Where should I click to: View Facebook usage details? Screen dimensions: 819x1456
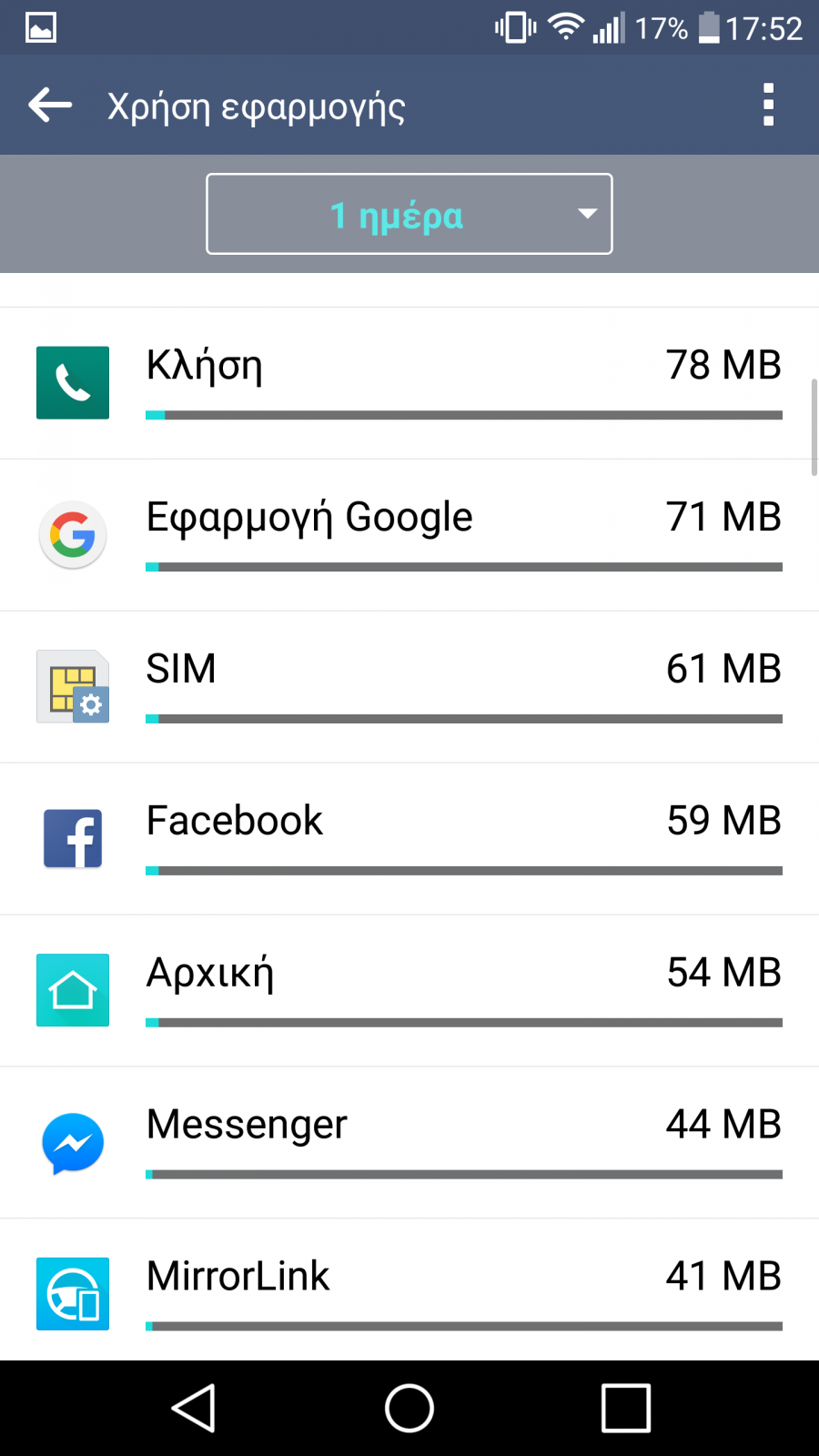tap(409, 839)
